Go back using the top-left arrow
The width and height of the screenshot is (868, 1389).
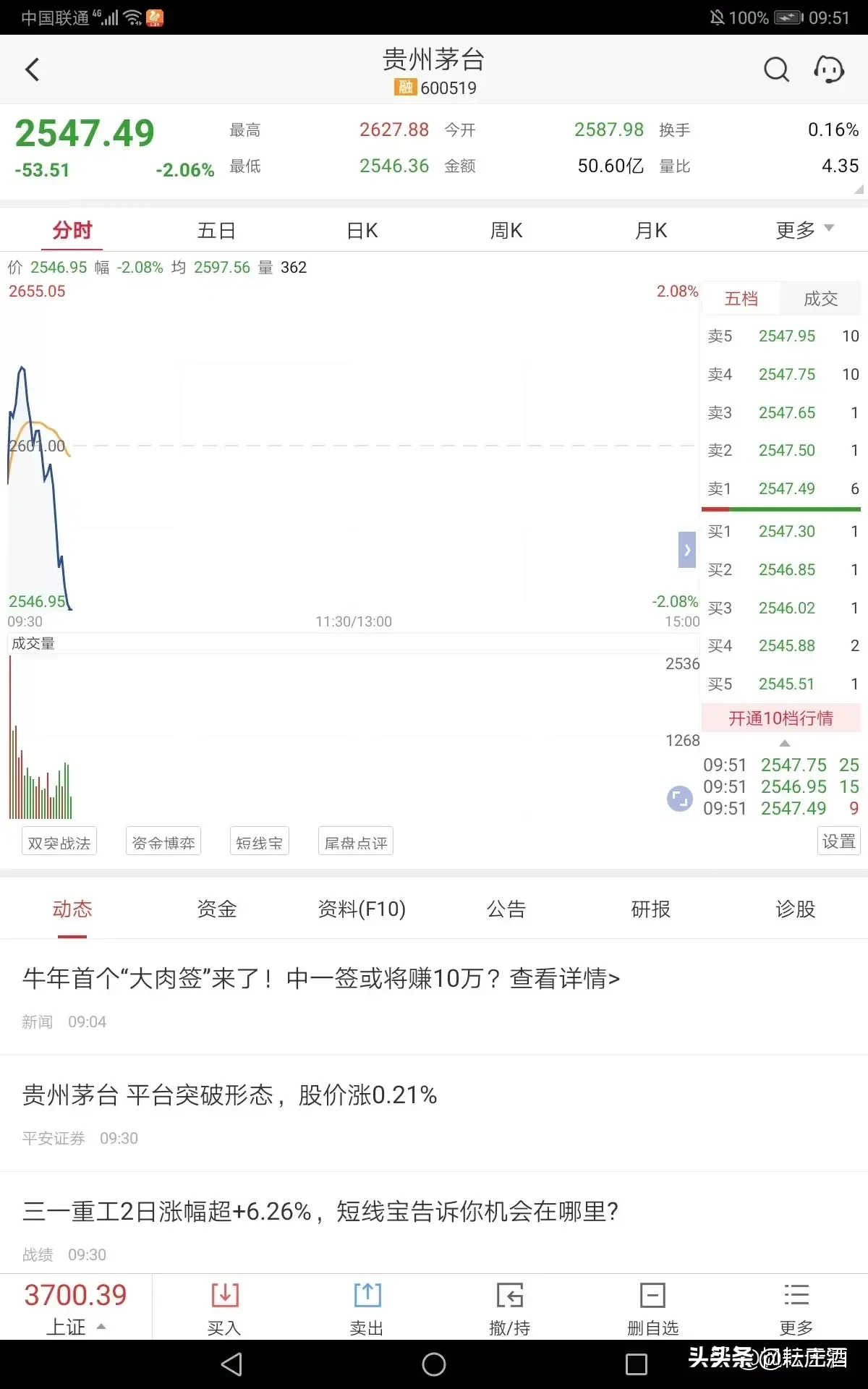[32, 70]
